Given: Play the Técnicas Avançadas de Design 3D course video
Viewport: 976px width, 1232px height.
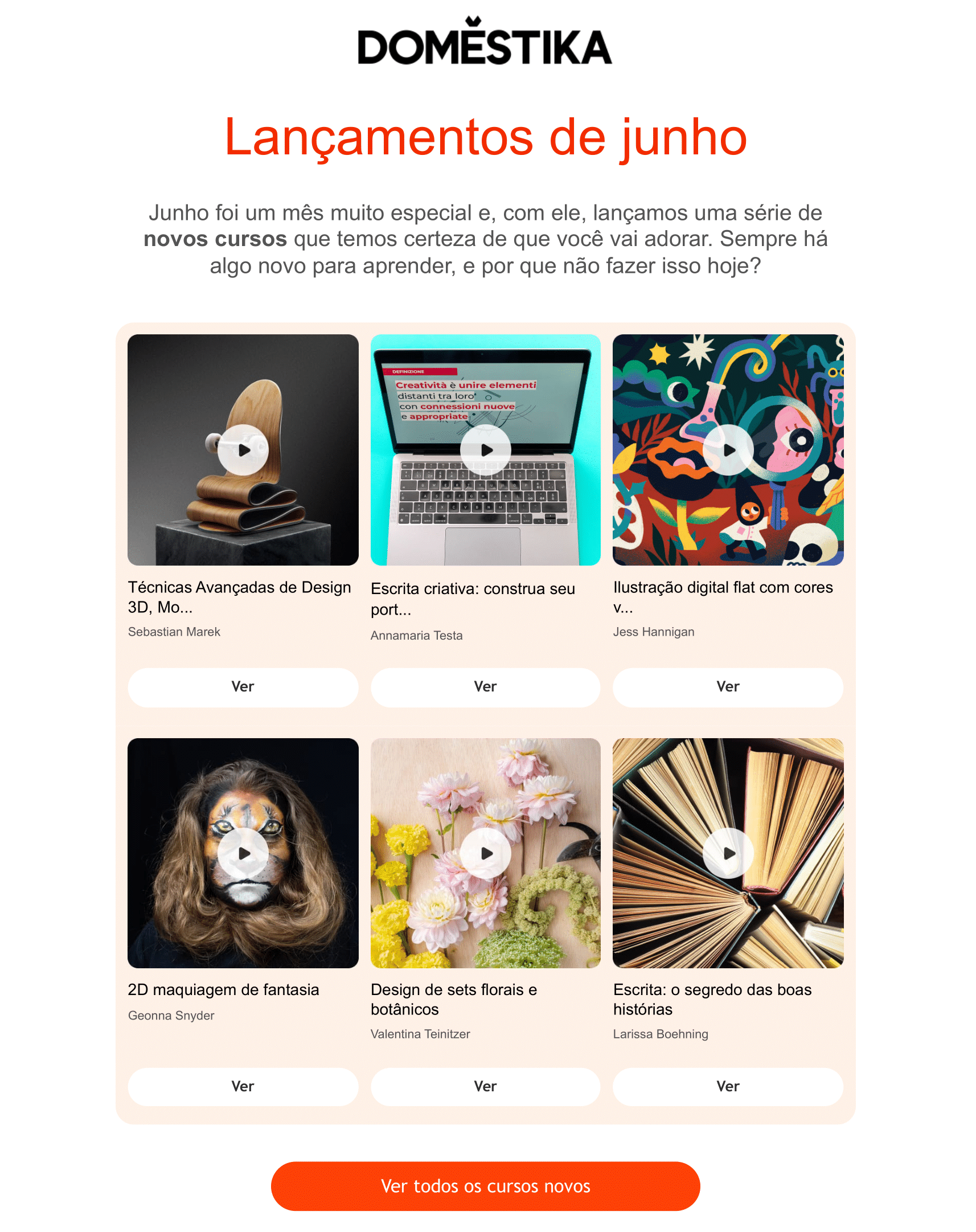Looking at the screenshot, I should pos(243,451).
